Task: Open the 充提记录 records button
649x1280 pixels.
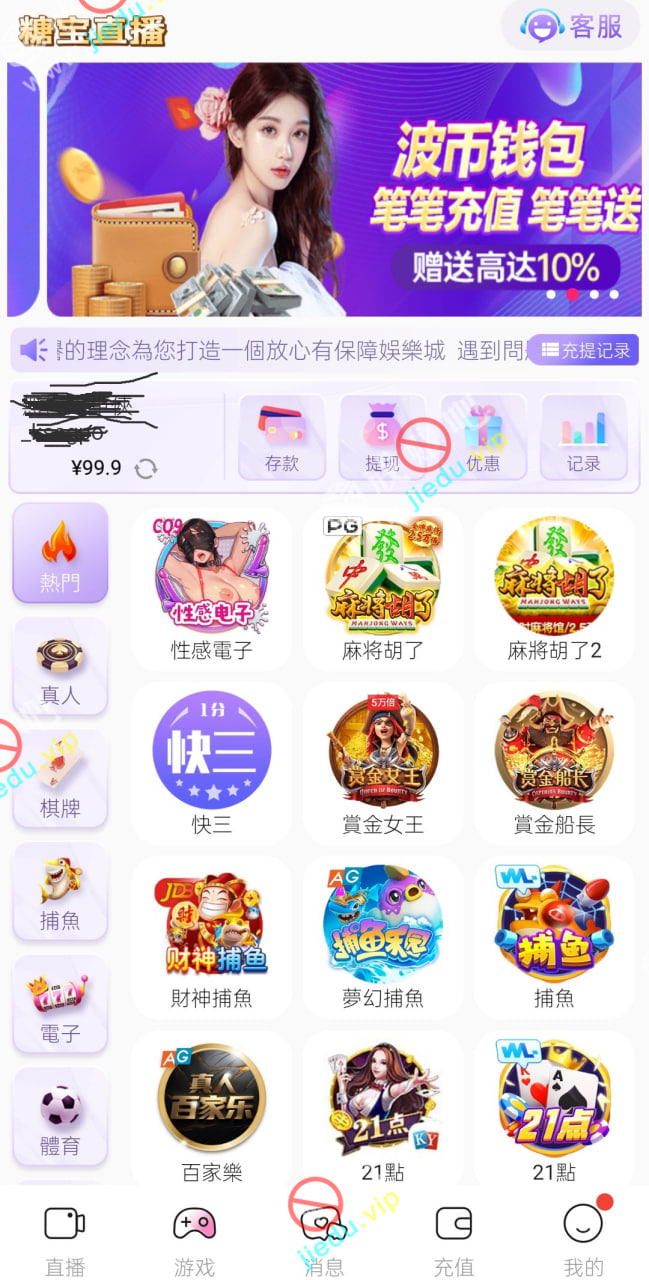Action: pyautogui.click(x=585, y=350)
